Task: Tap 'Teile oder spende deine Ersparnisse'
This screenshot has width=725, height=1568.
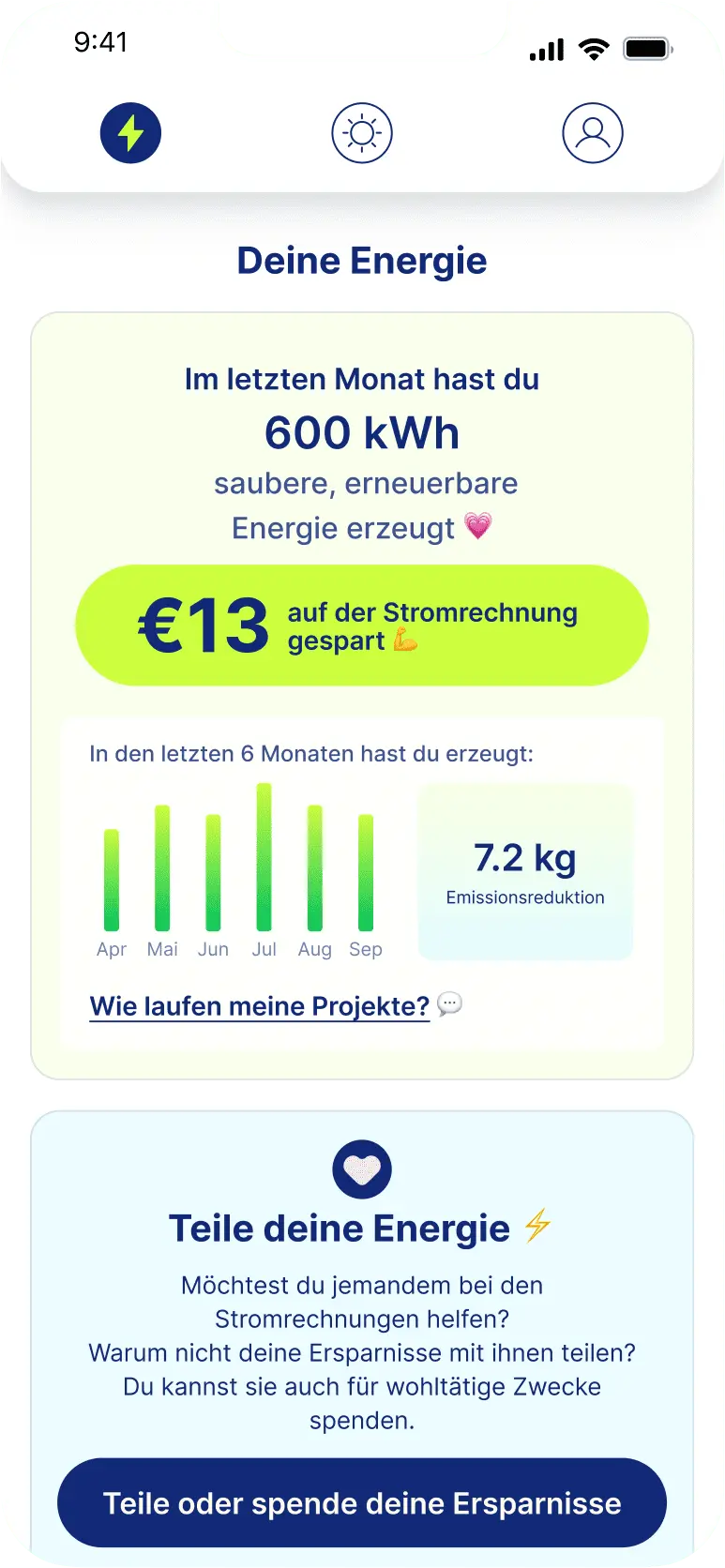Action: point(362,1503)
